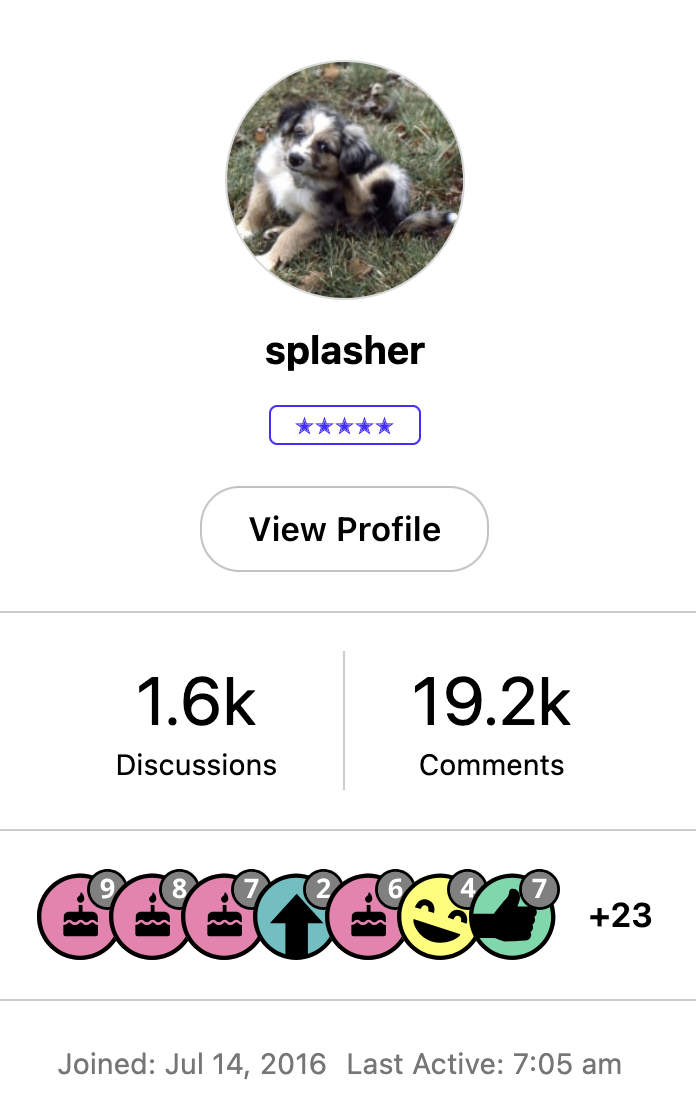Tap the View Profile button
The width and height of the screenshot is (696, 1114).
(x=345, y=529)
